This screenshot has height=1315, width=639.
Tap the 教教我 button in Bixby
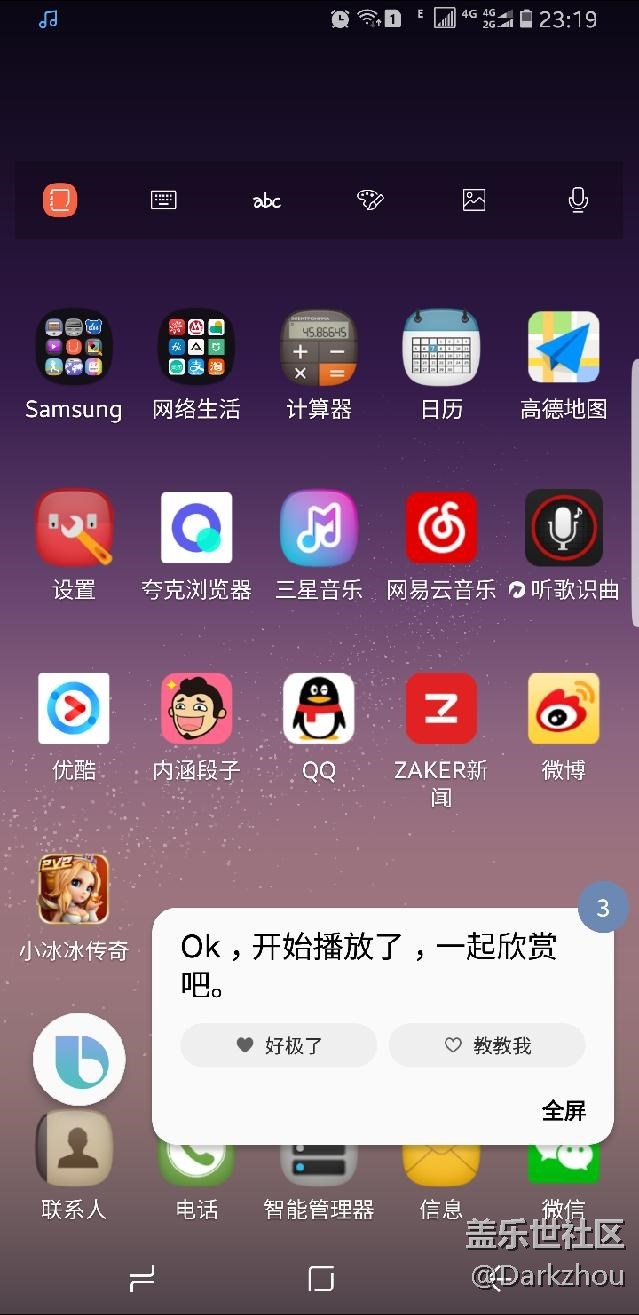(x=487, y=1045)
